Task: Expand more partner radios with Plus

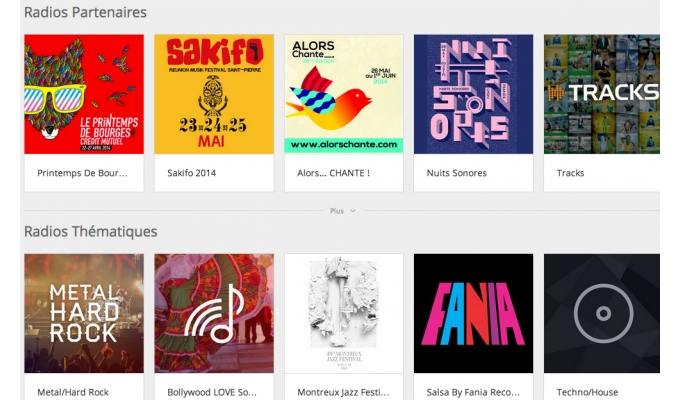Action: 341,211
